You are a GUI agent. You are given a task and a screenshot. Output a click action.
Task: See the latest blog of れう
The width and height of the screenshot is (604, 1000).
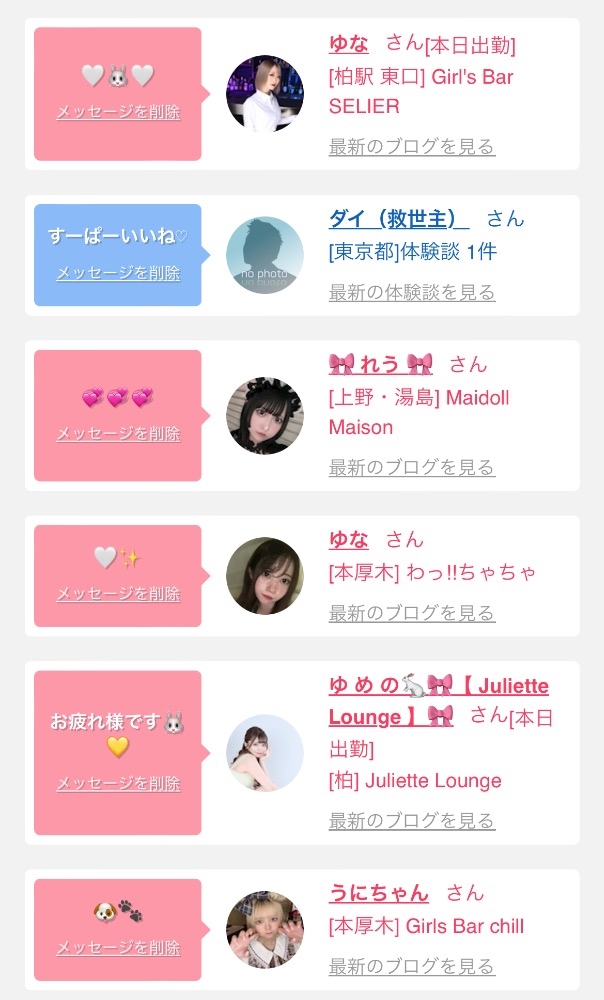[x=411, y=468]
